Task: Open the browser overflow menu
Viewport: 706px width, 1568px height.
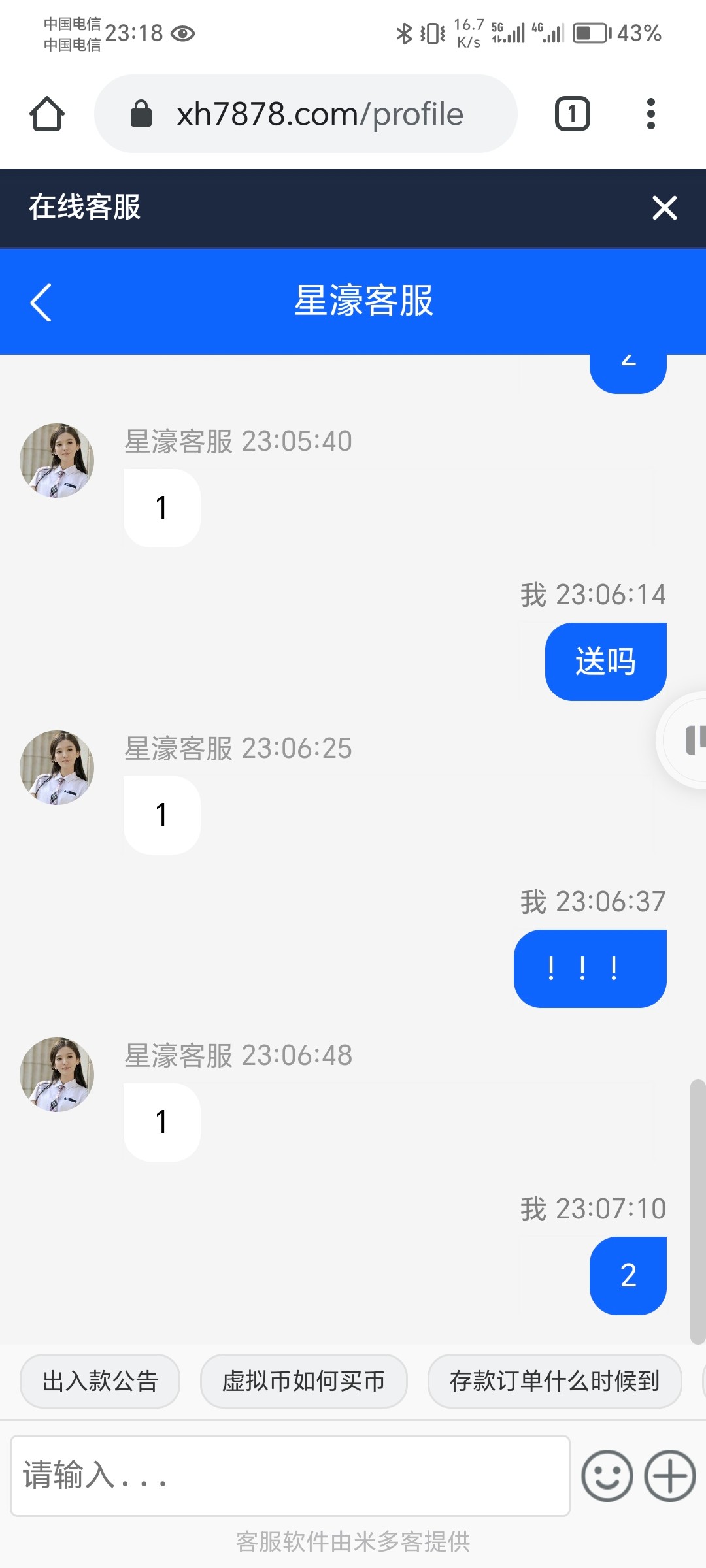Action: coord(650,114)
